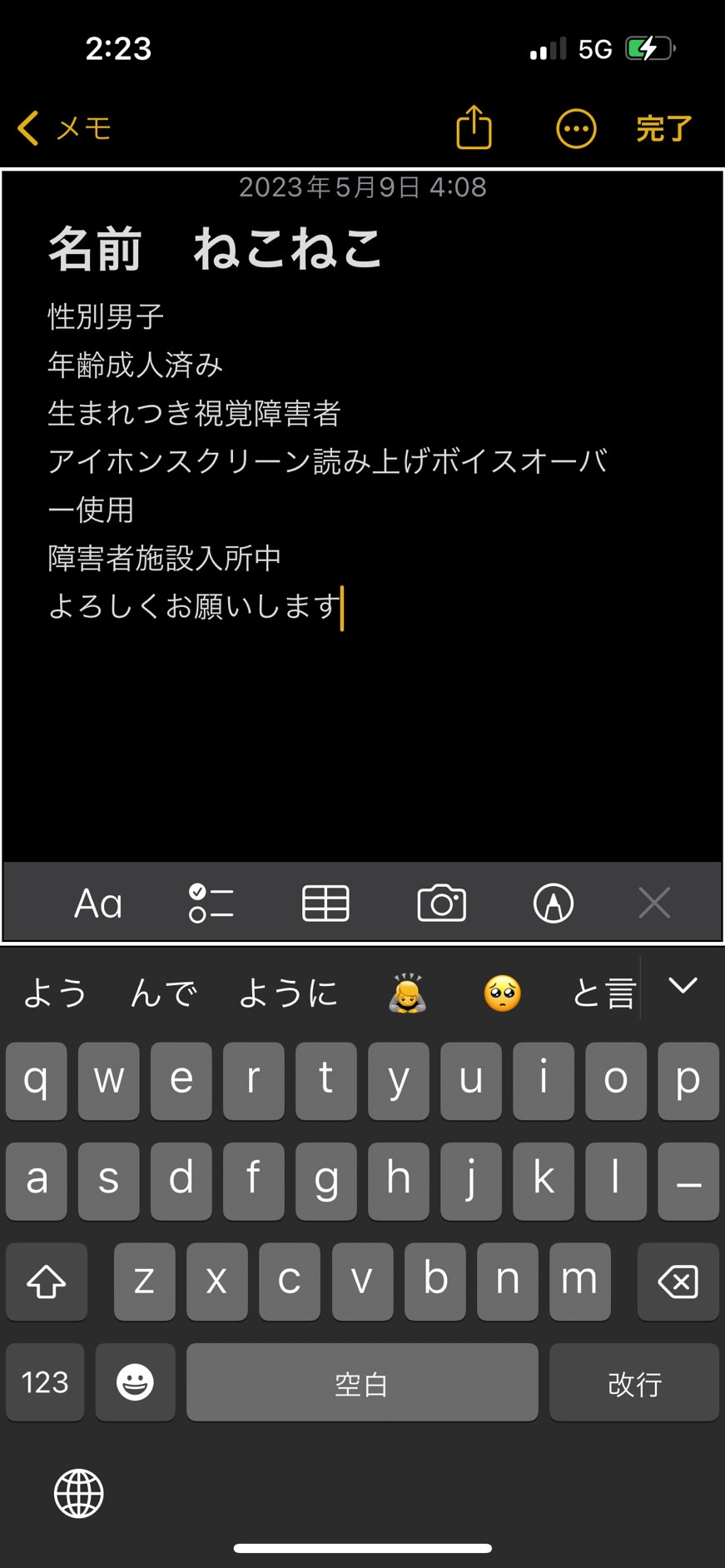The image size is (725, 1568).
Task: Select the んで keyboard suggestion
Action: (164, 993)
